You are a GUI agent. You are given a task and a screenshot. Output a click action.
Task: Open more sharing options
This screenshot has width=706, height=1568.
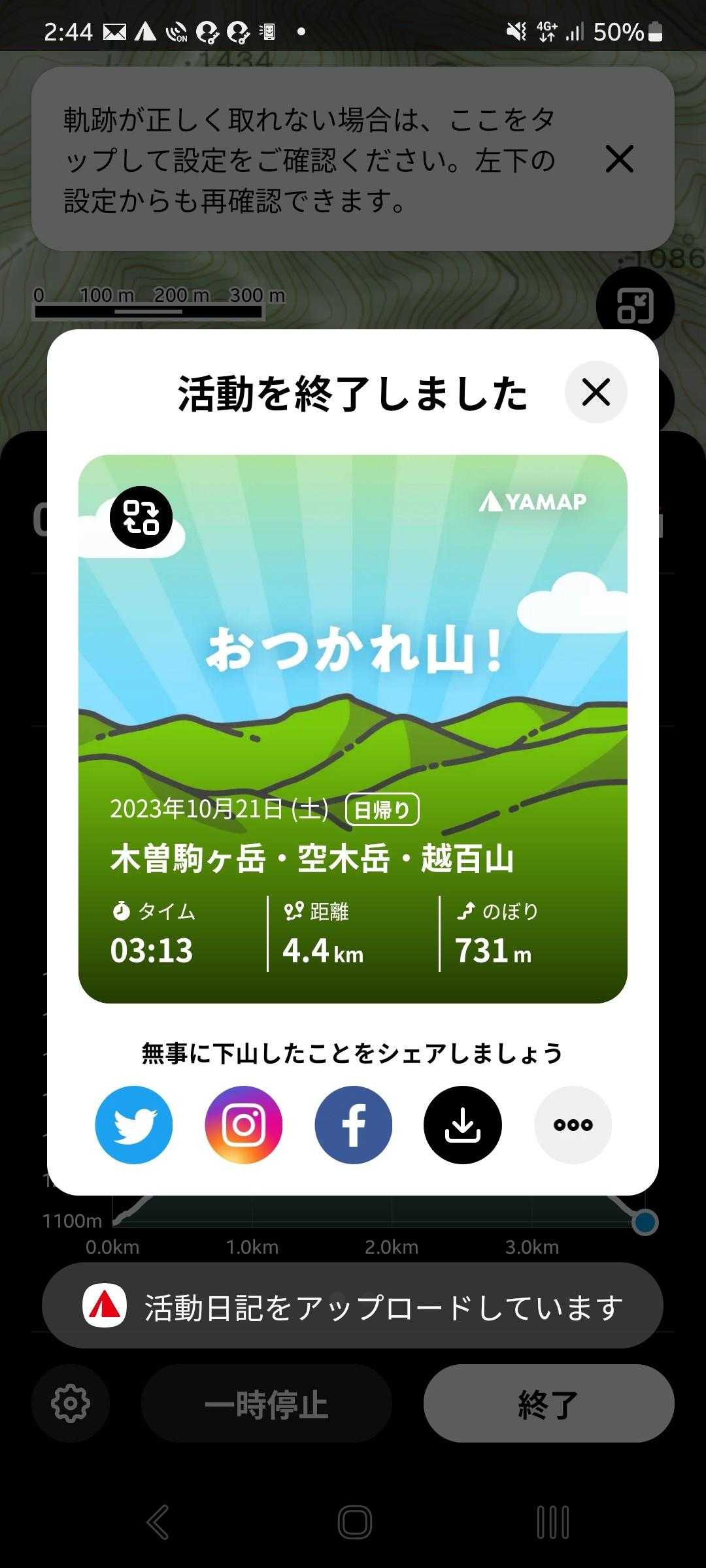(x=573, y=1124)
